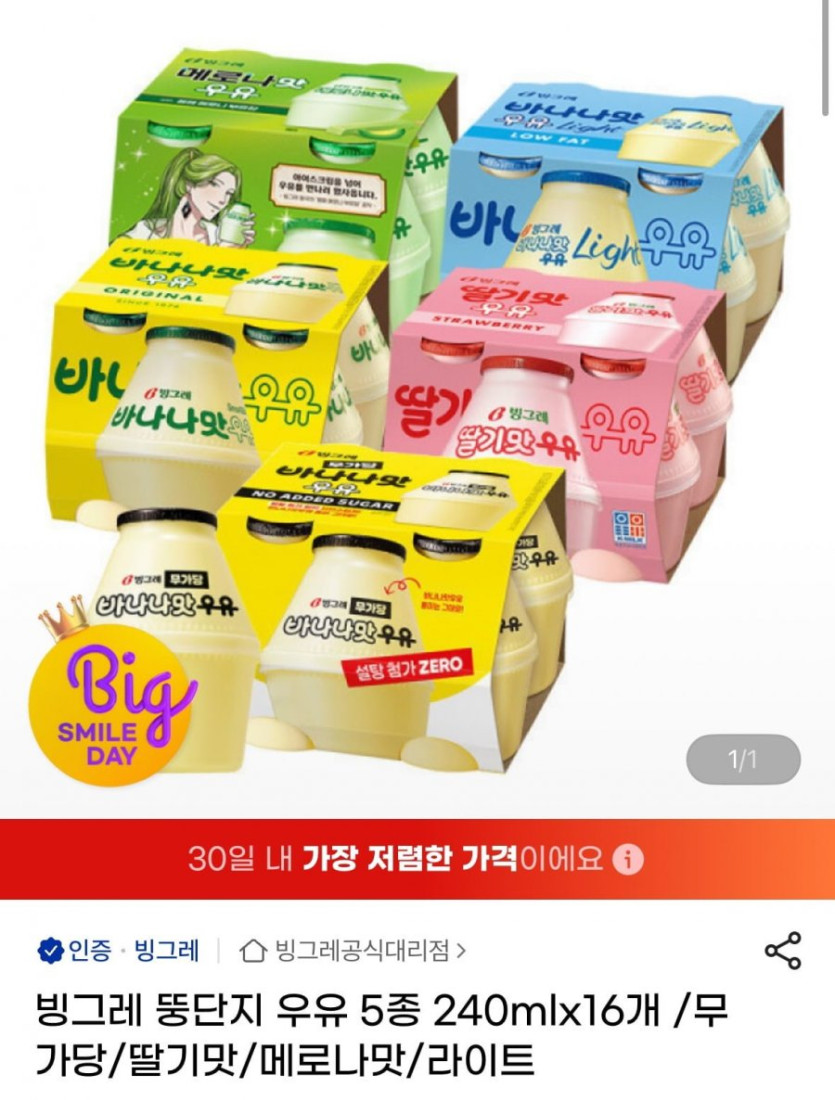This screenshot has width=835, height=1100.
Task: Open the 빙그레 brand link
Action: pyautogui.click(x=166, y=950)
